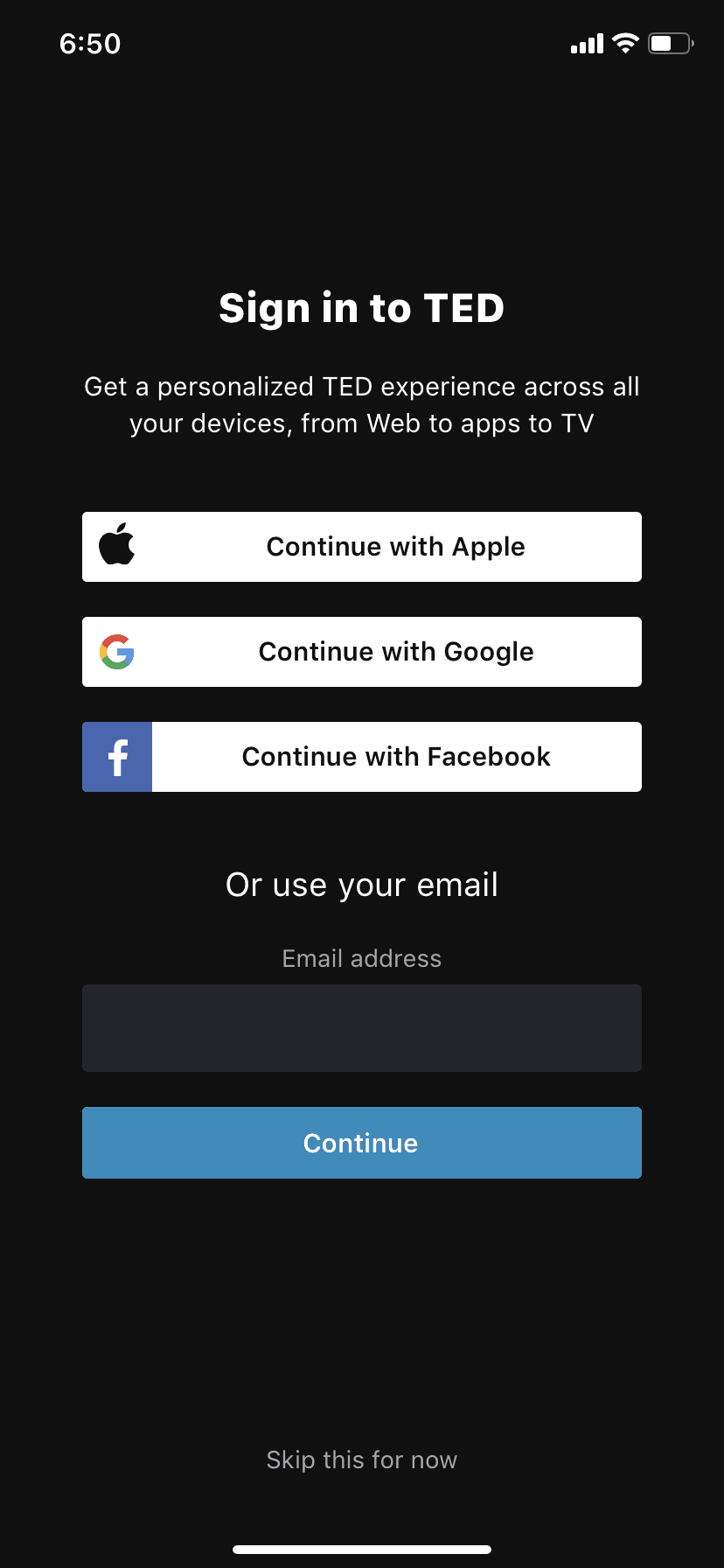The width and height of the screenshot is (724, 1568).
Task: Select the Apple logo icon
Action: click(x=119, y=546)
